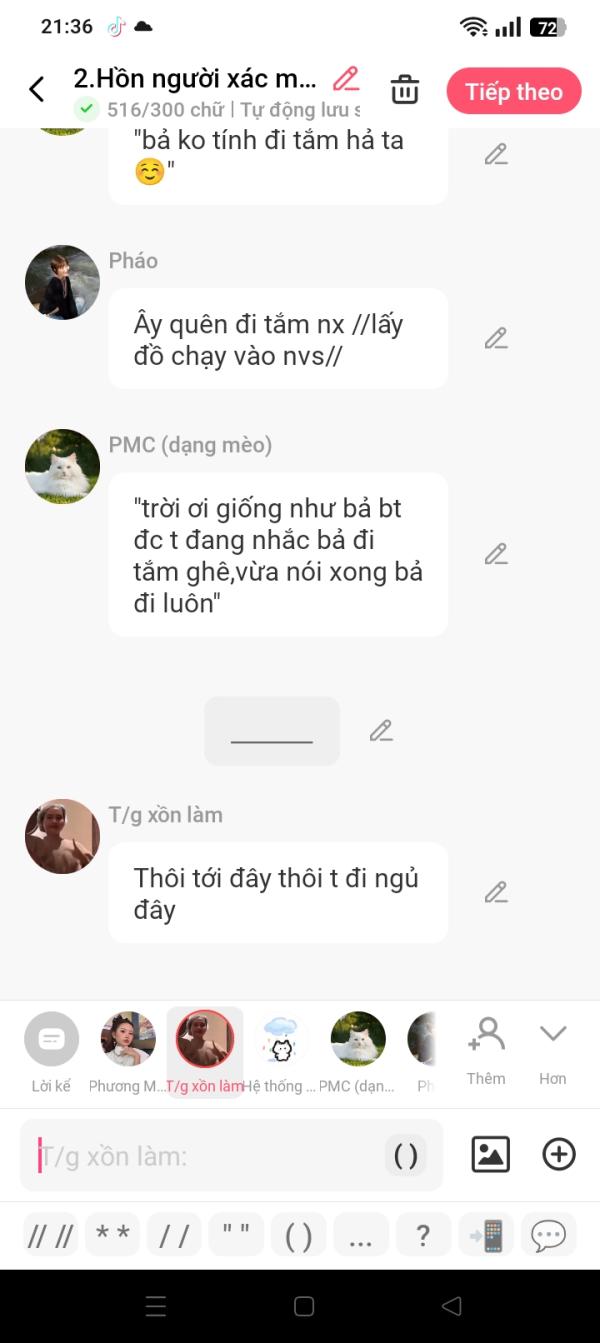The height and width of the screenshot is (1343, 600).
Task: Go back using the top-left arrow
Action: pos(37,90)
